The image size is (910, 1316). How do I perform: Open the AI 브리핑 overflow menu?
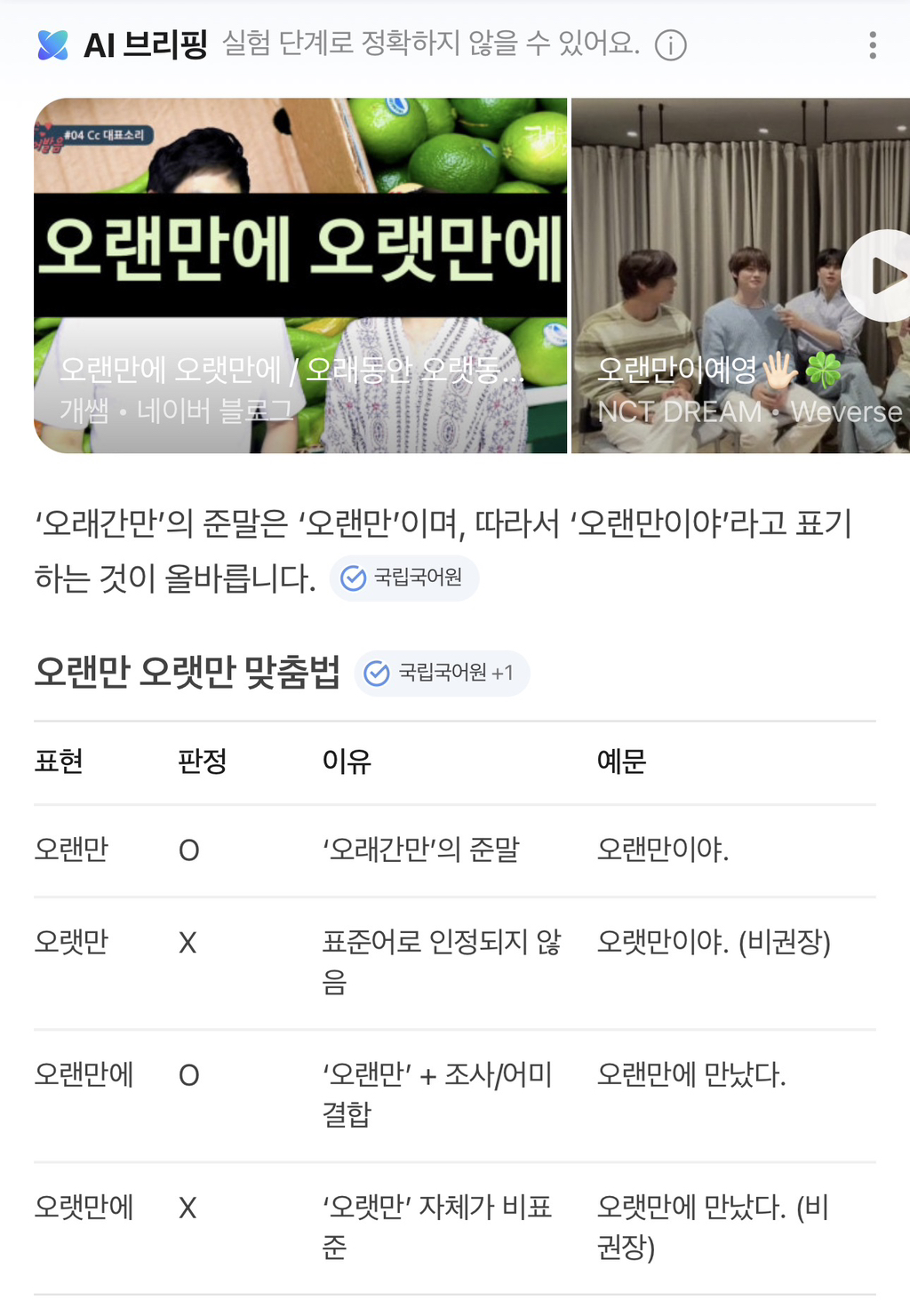[873, 45]
